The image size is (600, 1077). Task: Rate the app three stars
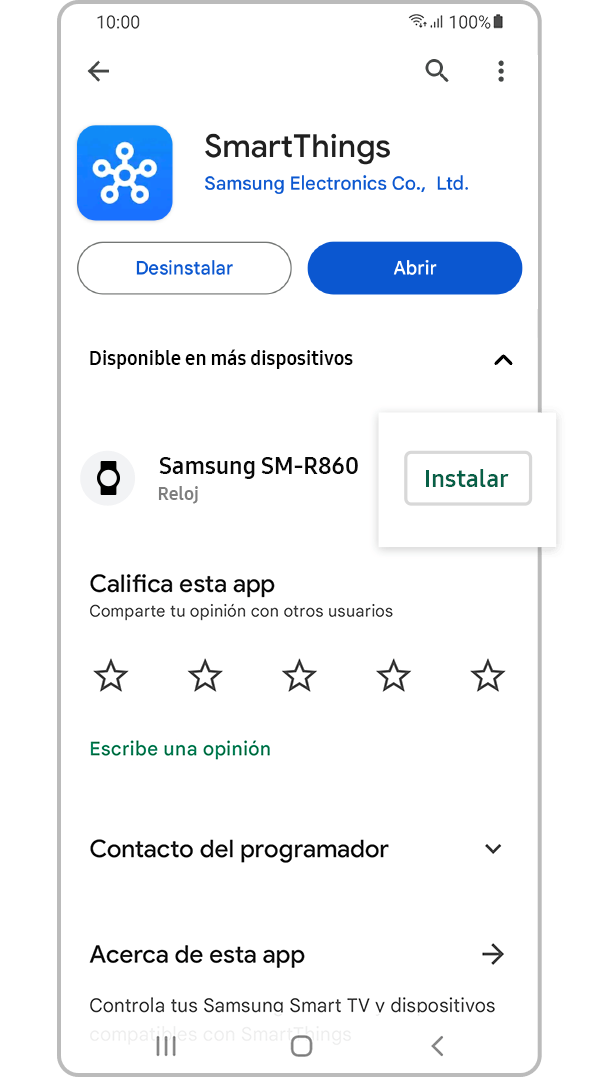[x=299, y=677]
